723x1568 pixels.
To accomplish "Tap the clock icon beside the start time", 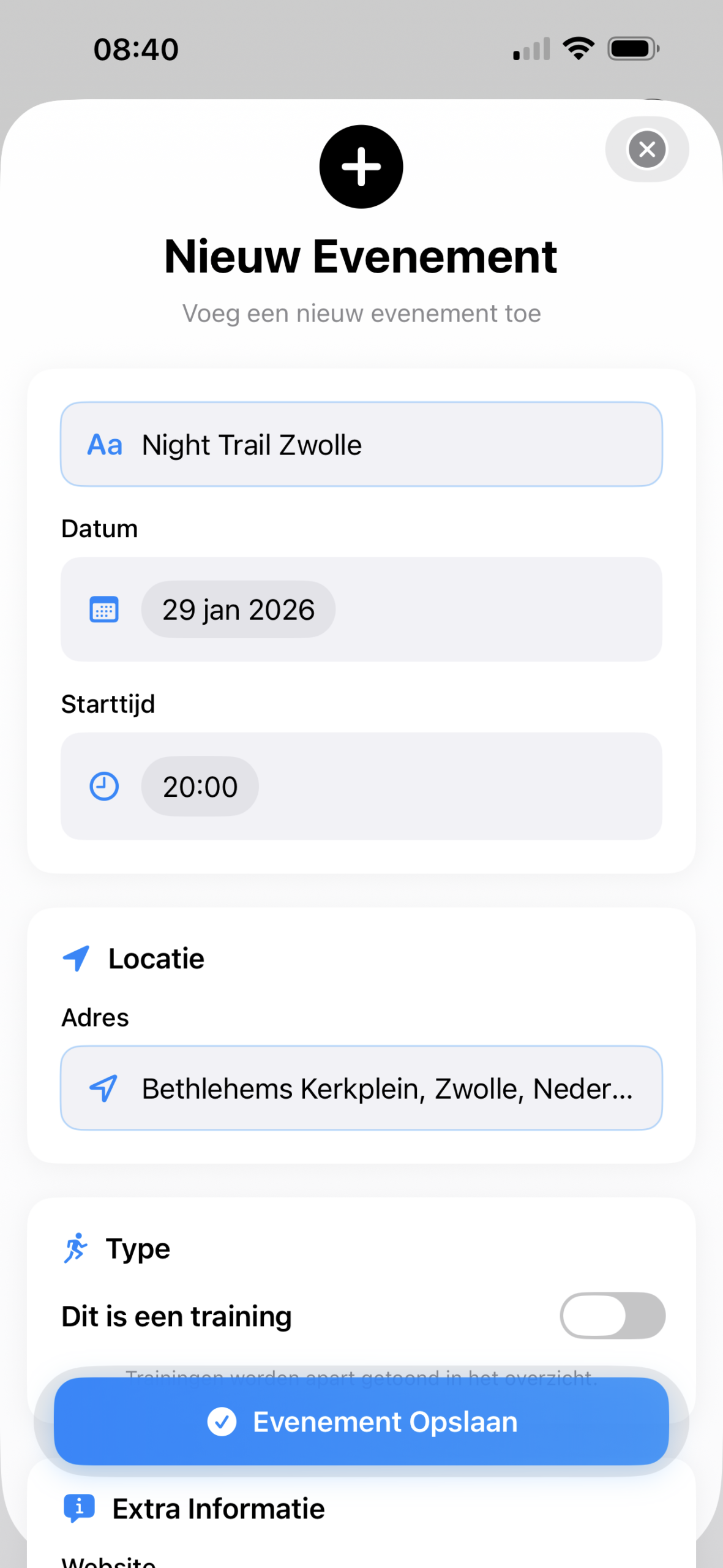I will pyautogui.click(x=103, y=786).
